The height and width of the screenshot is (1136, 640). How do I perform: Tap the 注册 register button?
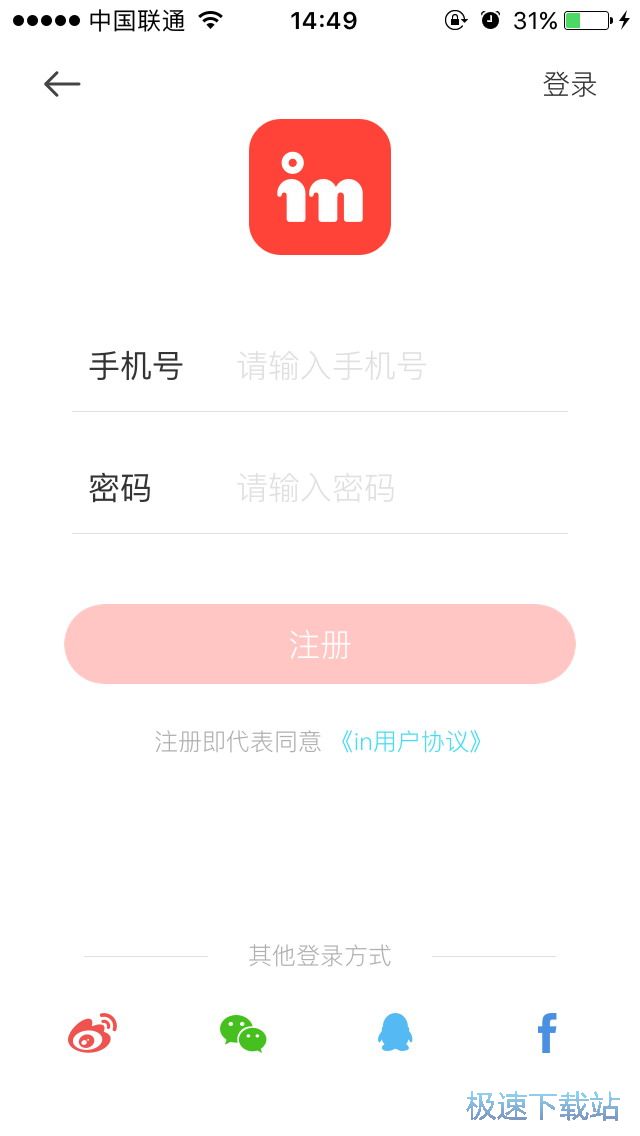coord(320,644)
